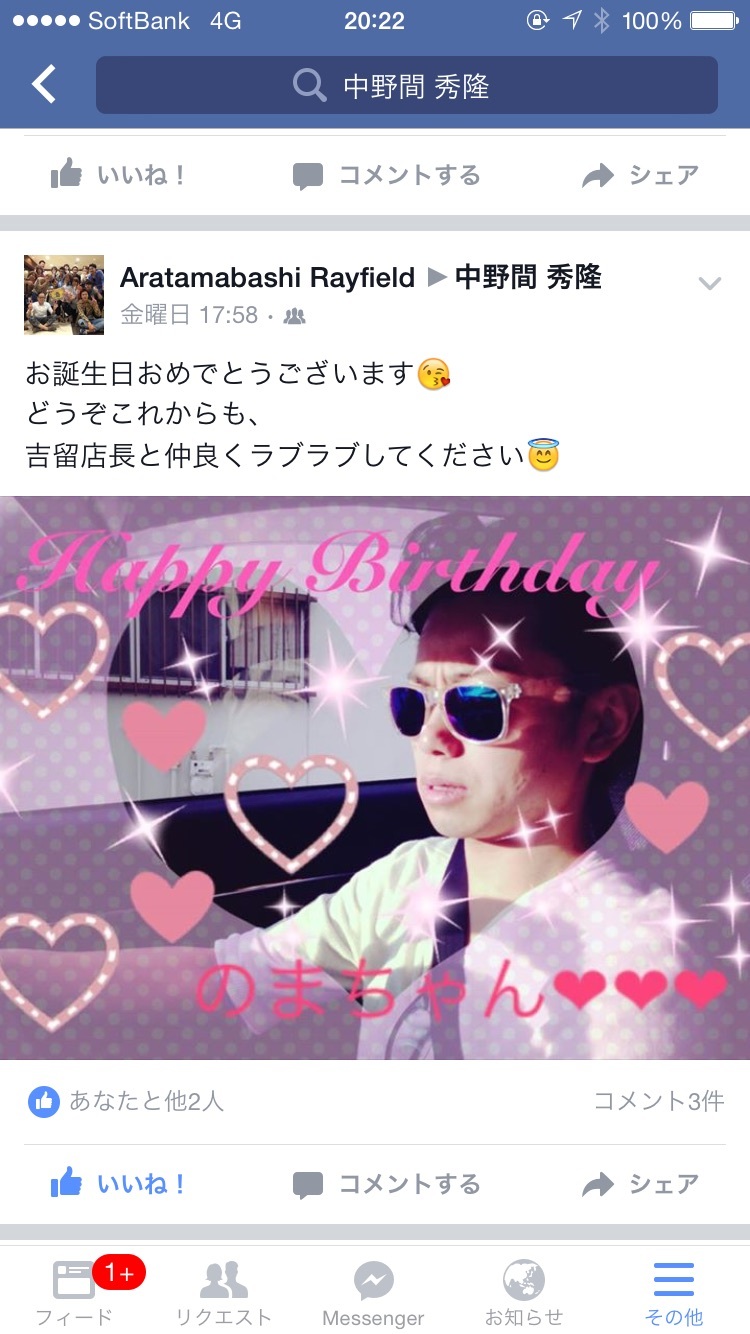This screenshot has height=1334, width=750.
Task: Open the Aratamabashi Rayfield profile name link
Action: [267, 277]
